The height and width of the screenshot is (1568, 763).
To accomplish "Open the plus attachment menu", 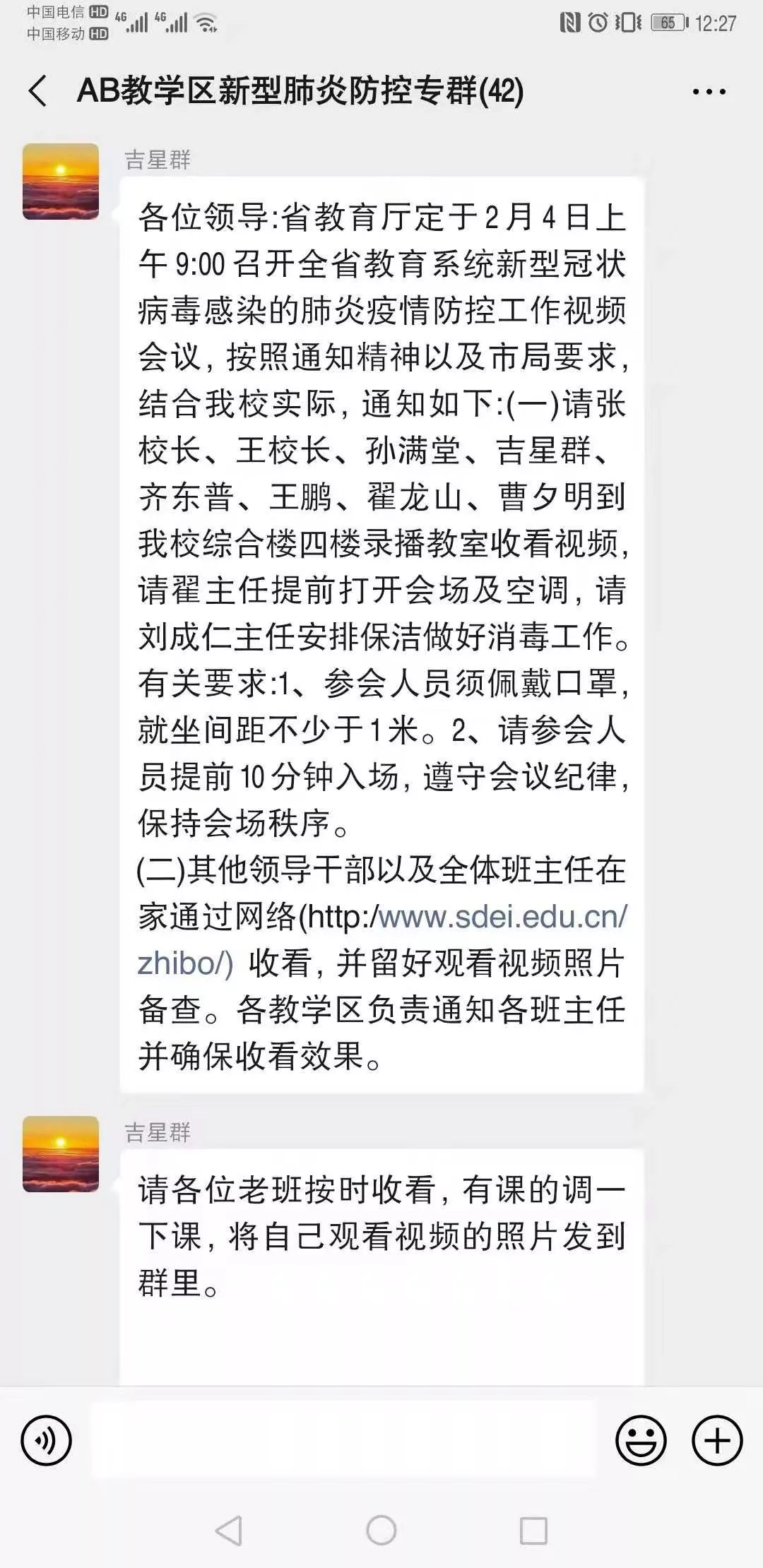I will point(717,1440).
